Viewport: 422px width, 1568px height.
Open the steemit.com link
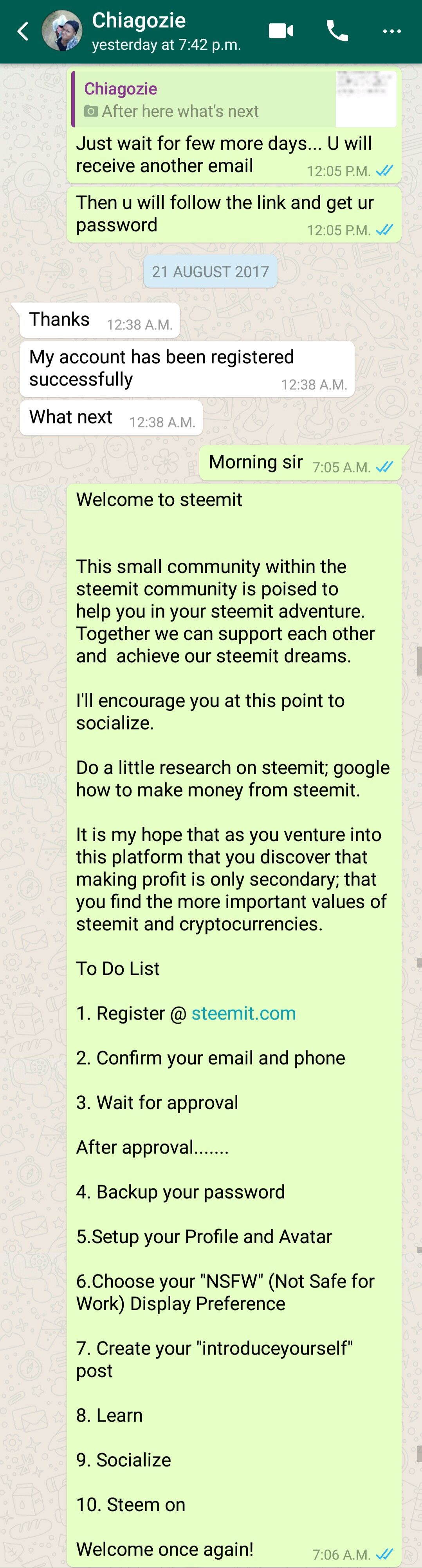point(243,1013)
